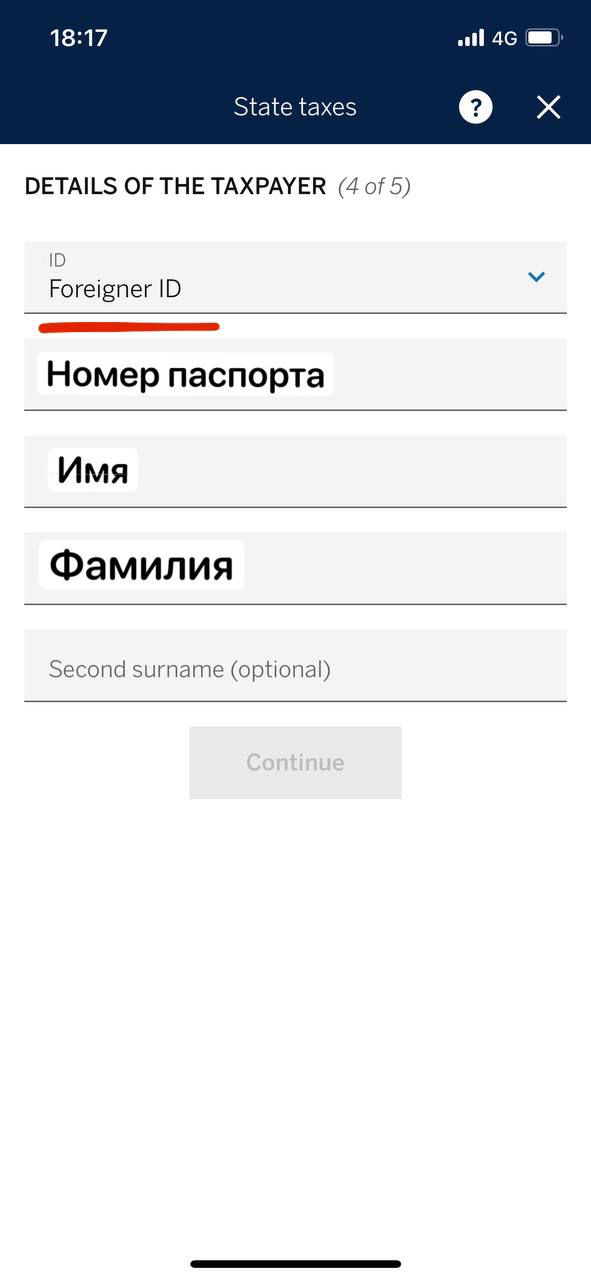The width and height of the screenshot is (591, 1280).
Task: Tap the Номер паспорта input field
Action: click(x=295, y=374)
